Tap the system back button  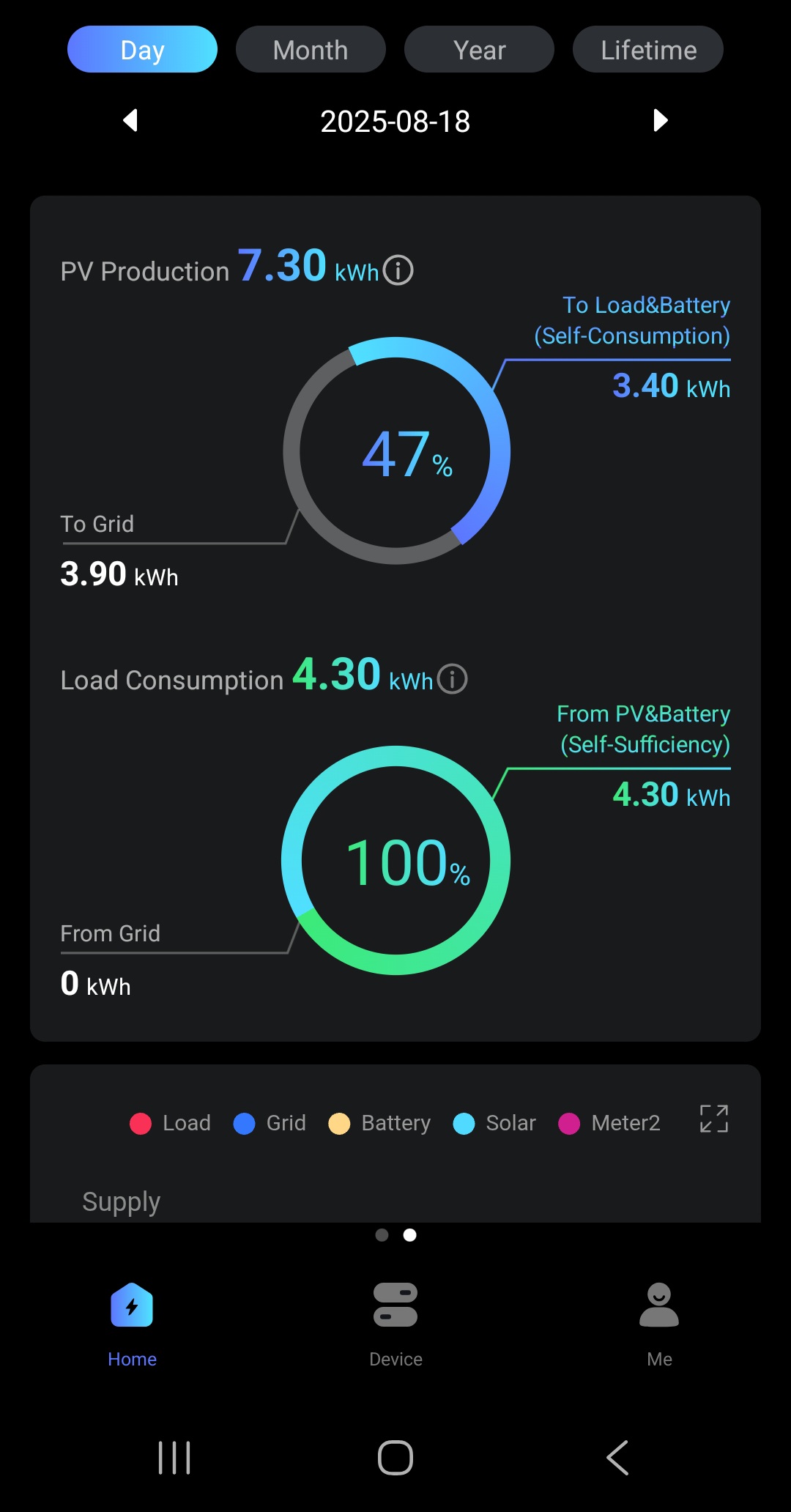point(617,1458)
